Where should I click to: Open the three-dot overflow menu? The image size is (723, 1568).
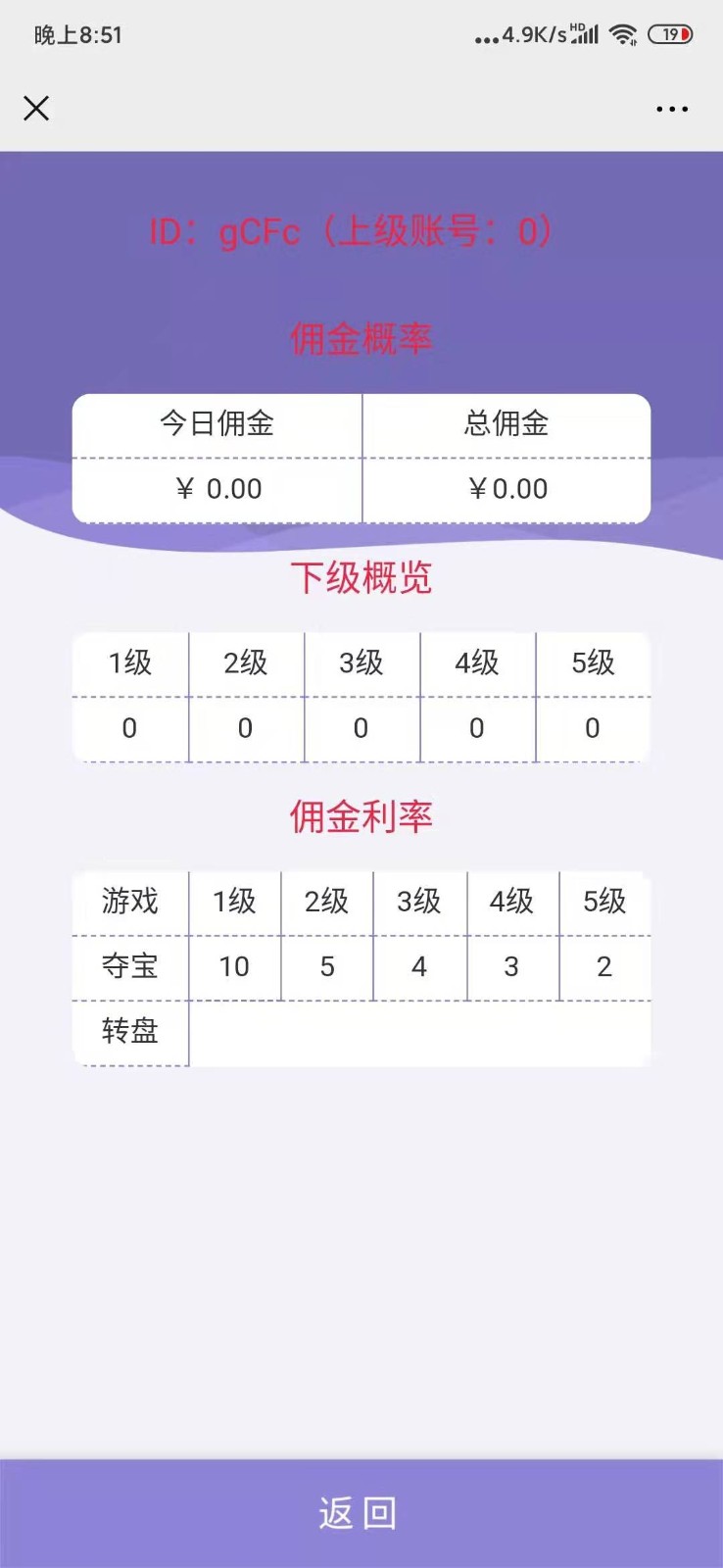pyautogui.click(x=672, y=109)
